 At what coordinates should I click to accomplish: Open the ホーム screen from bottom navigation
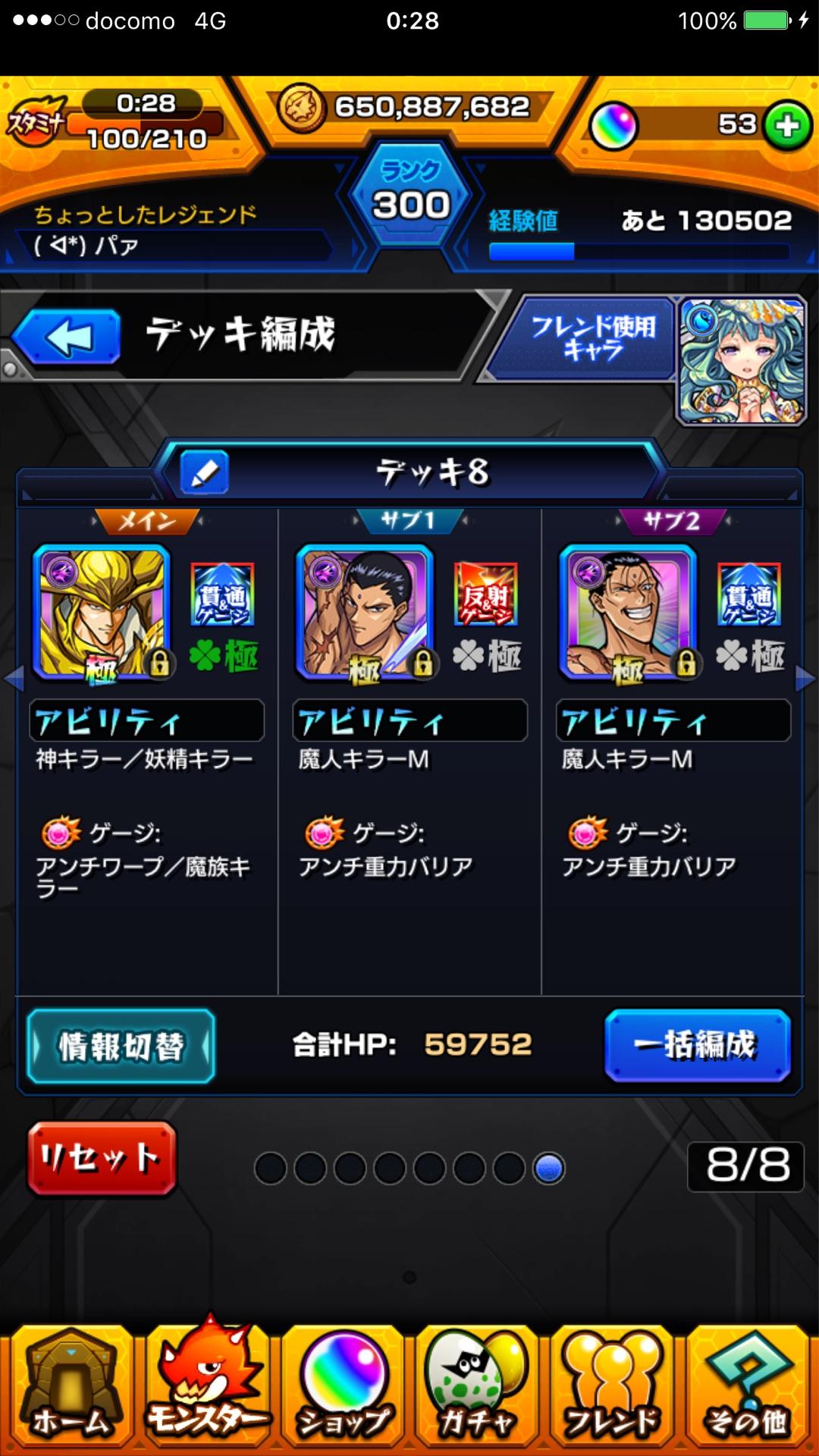tap(68, 1388)
